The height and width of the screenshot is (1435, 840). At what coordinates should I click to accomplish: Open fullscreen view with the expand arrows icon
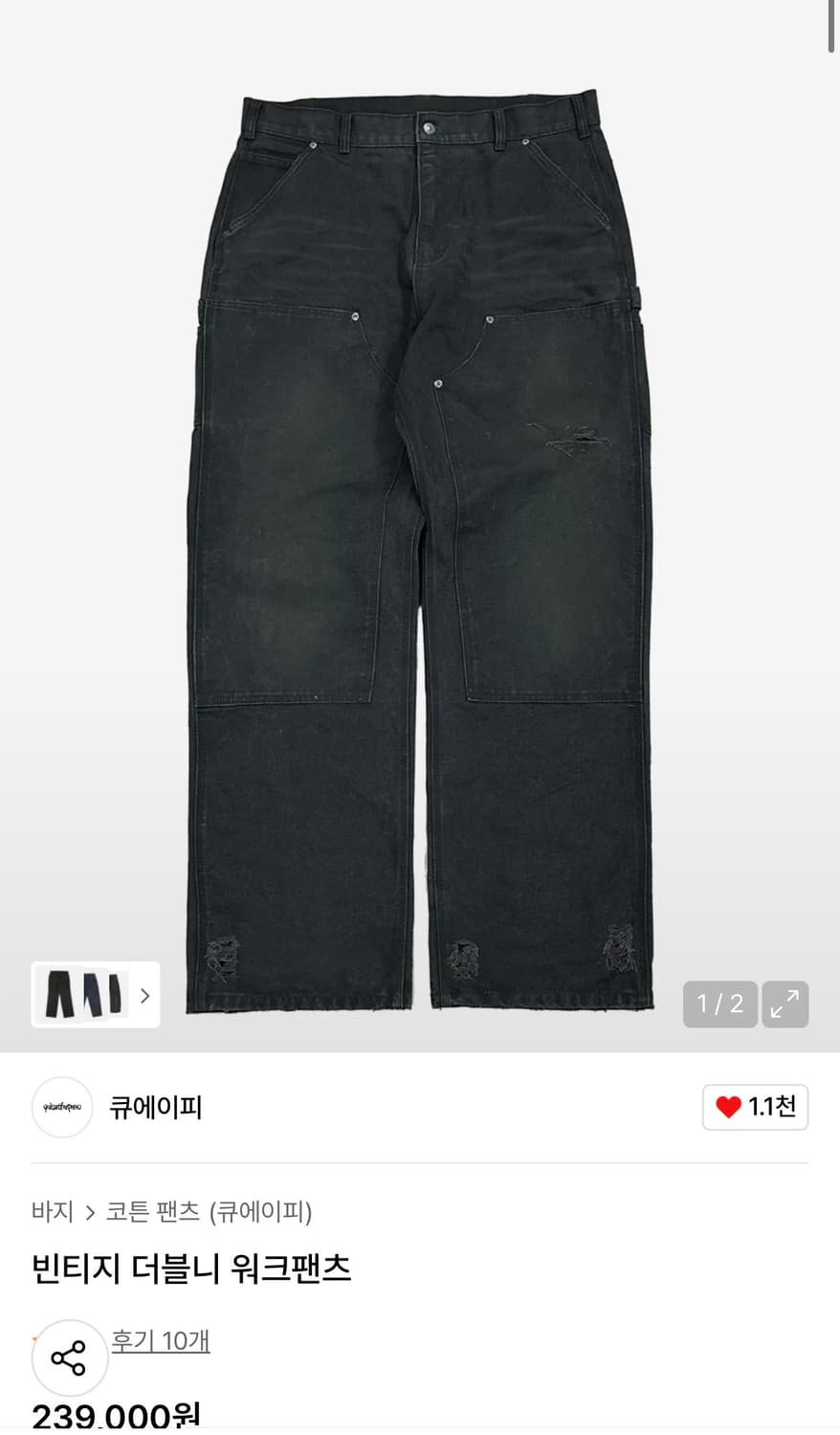coord(785,1004)
